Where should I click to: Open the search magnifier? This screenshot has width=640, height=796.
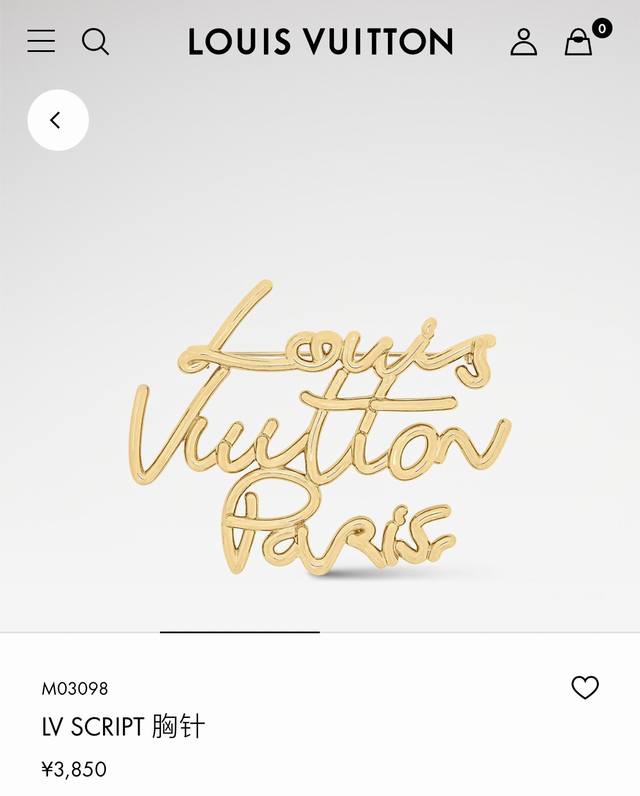click(x=95, y=41)
